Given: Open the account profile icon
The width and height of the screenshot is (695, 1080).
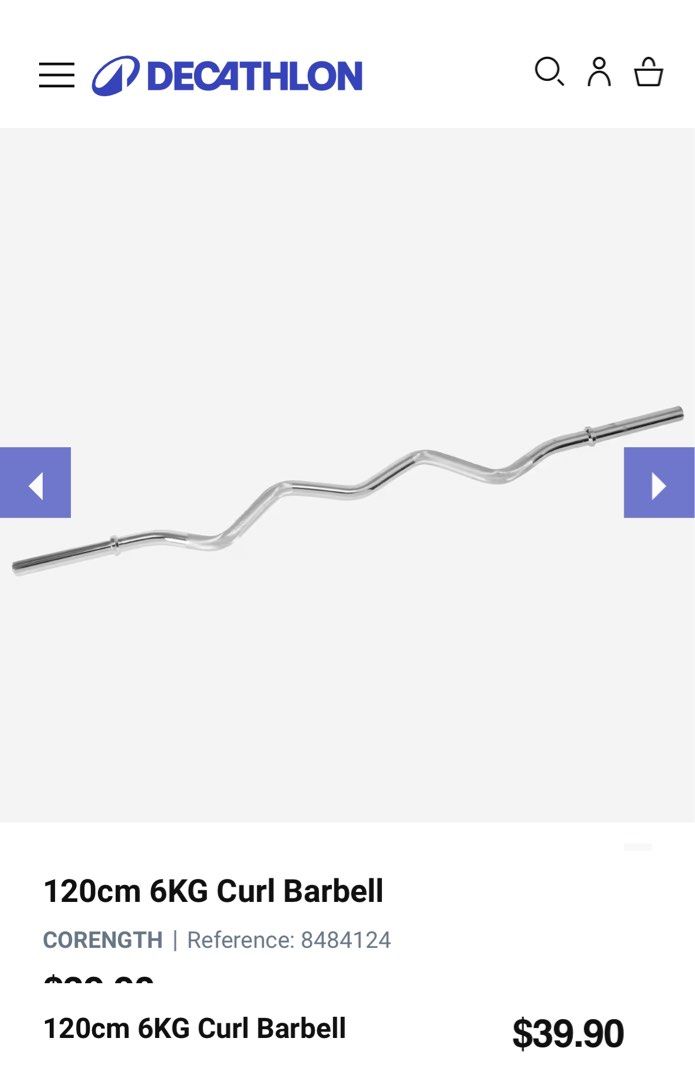Looking at the screenshot, I should coord(599,72).
